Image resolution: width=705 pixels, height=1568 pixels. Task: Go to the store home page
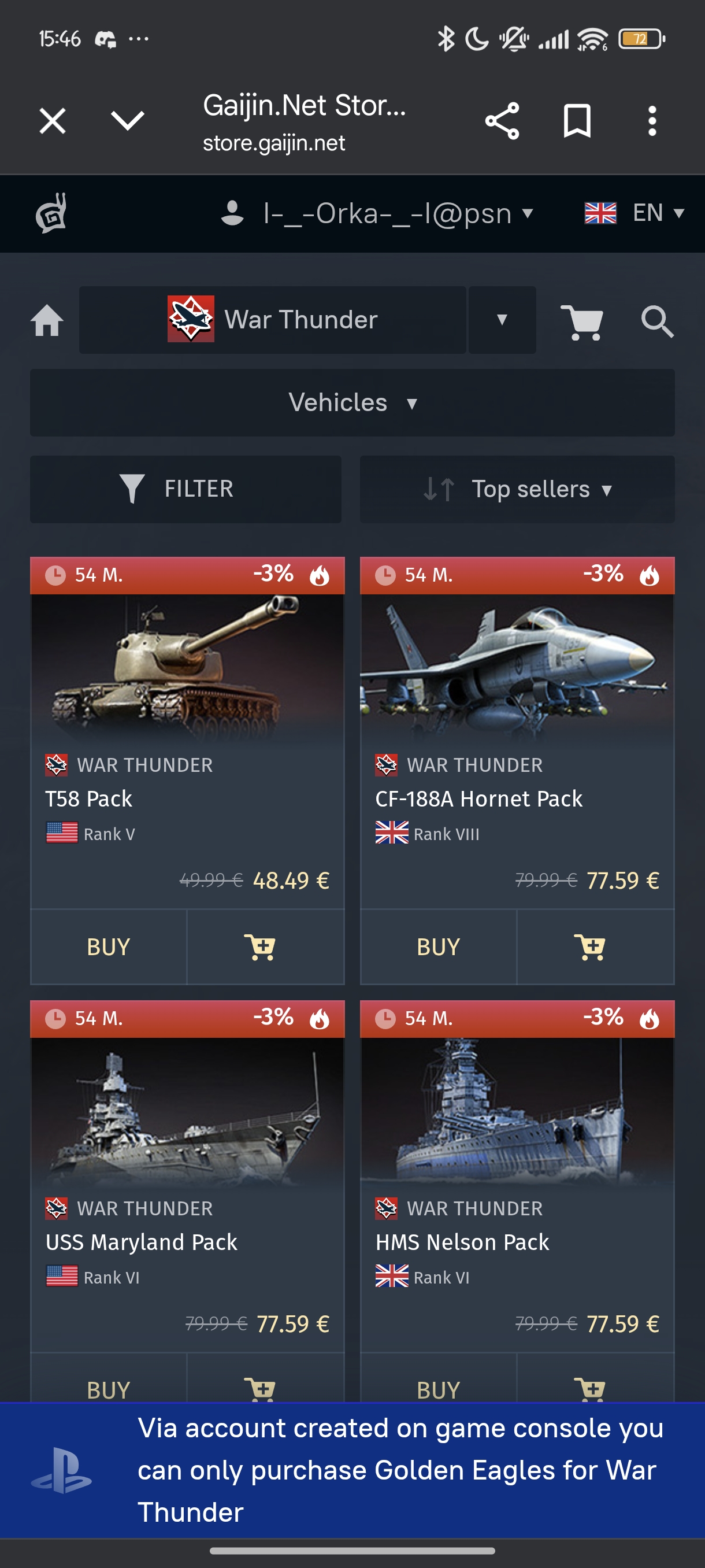pos(47,321)
